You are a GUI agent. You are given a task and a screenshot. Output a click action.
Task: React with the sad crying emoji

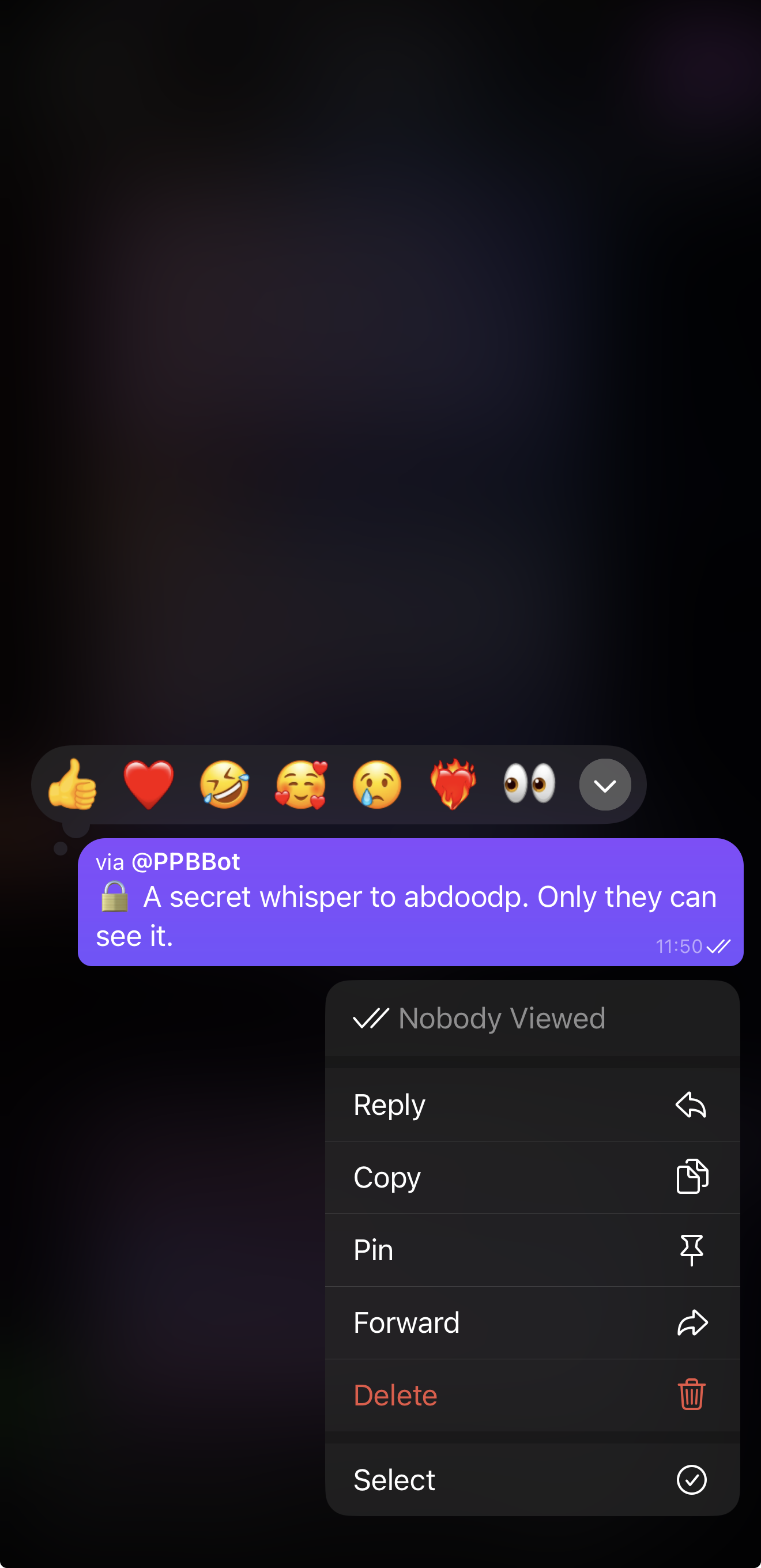click(x=376, y=785)
